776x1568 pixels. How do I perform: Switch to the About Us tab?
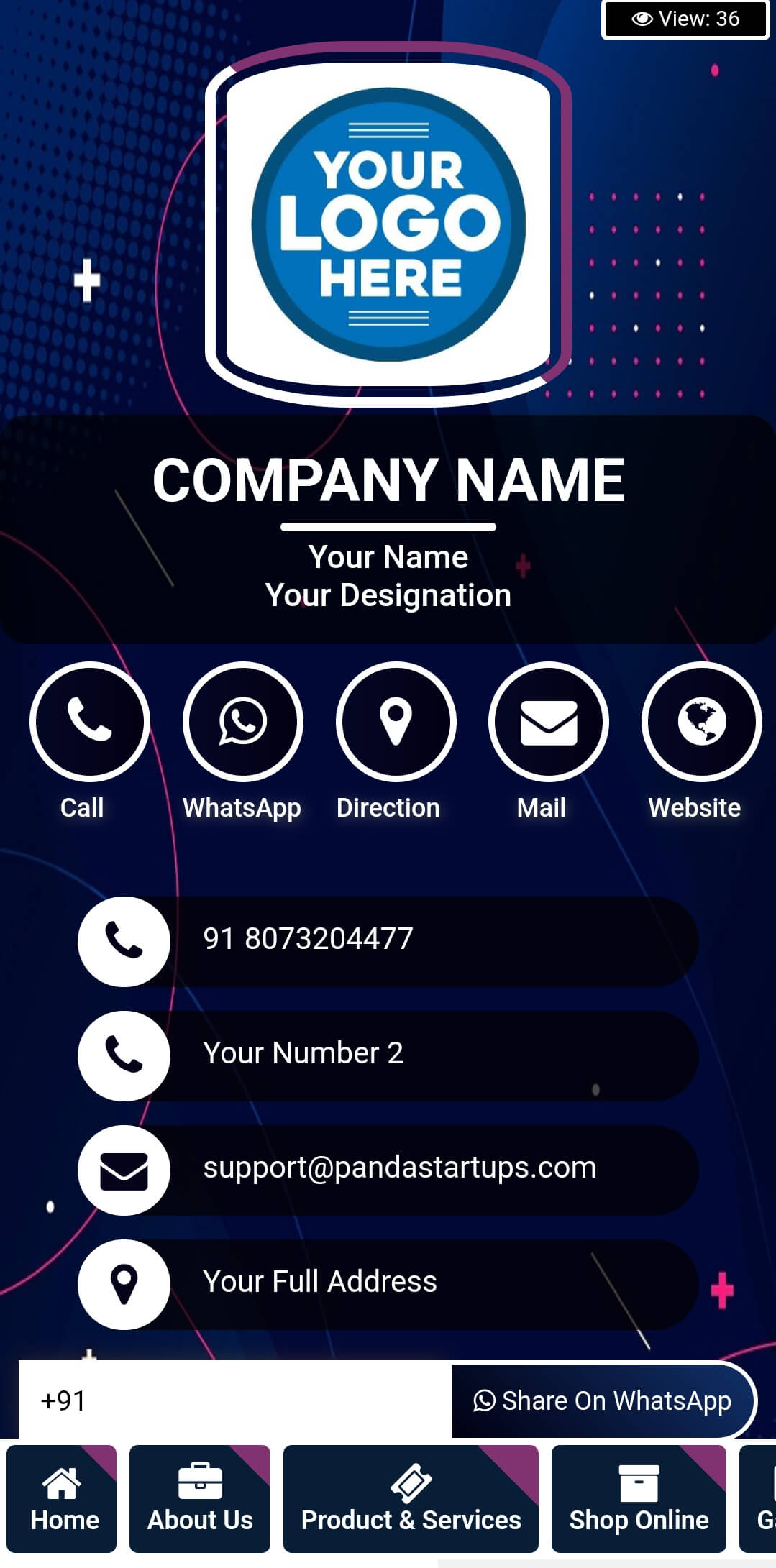tap(200, 1498)
